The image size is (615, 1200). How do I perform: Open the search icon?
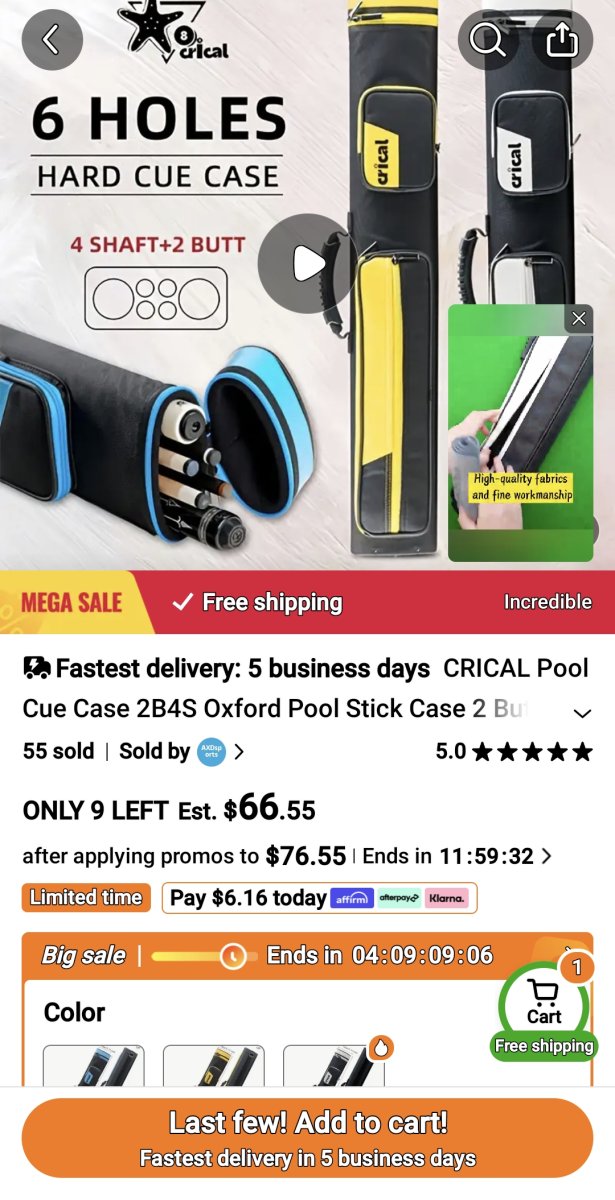point(488,40)
